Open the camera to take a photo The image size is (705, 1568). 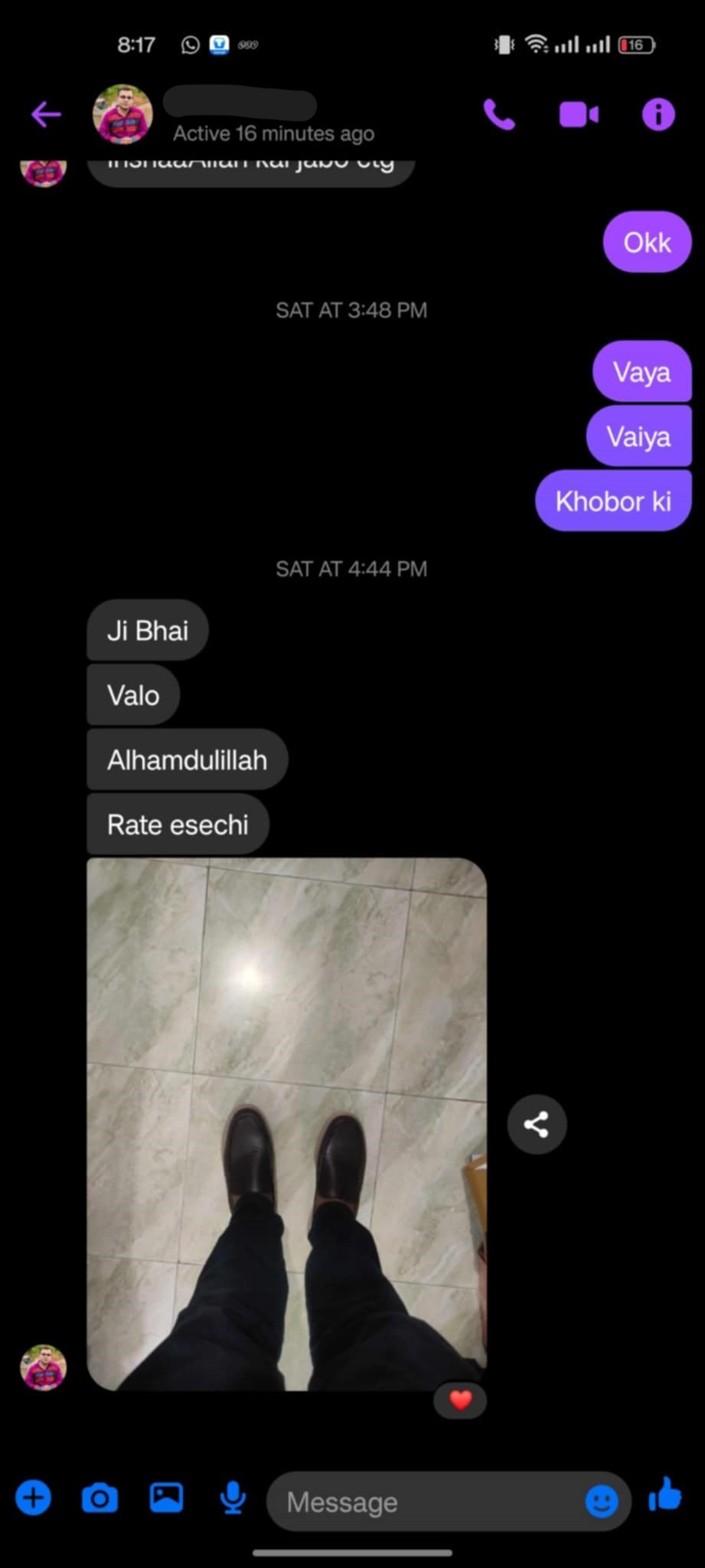click(x=100, y=1498)
